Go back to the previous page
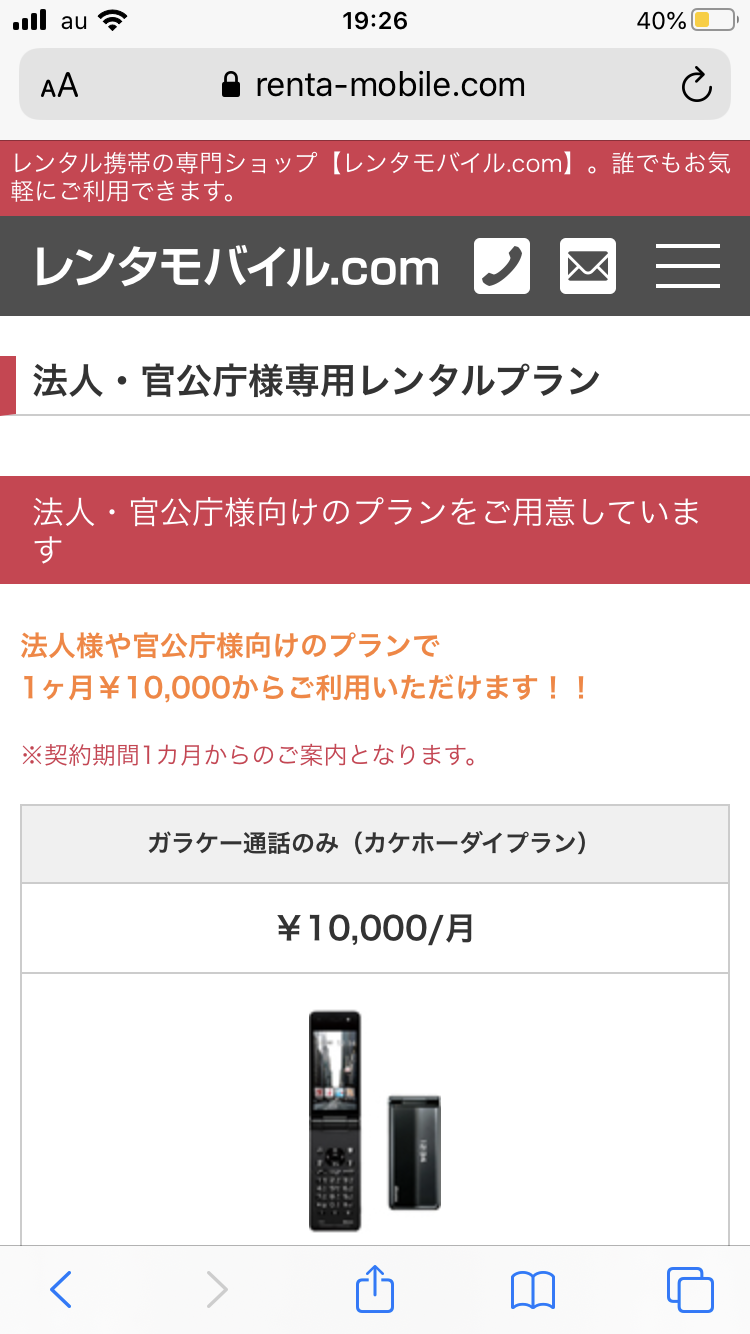This screenshot has width=750, height=1334. pos(61,1289)
